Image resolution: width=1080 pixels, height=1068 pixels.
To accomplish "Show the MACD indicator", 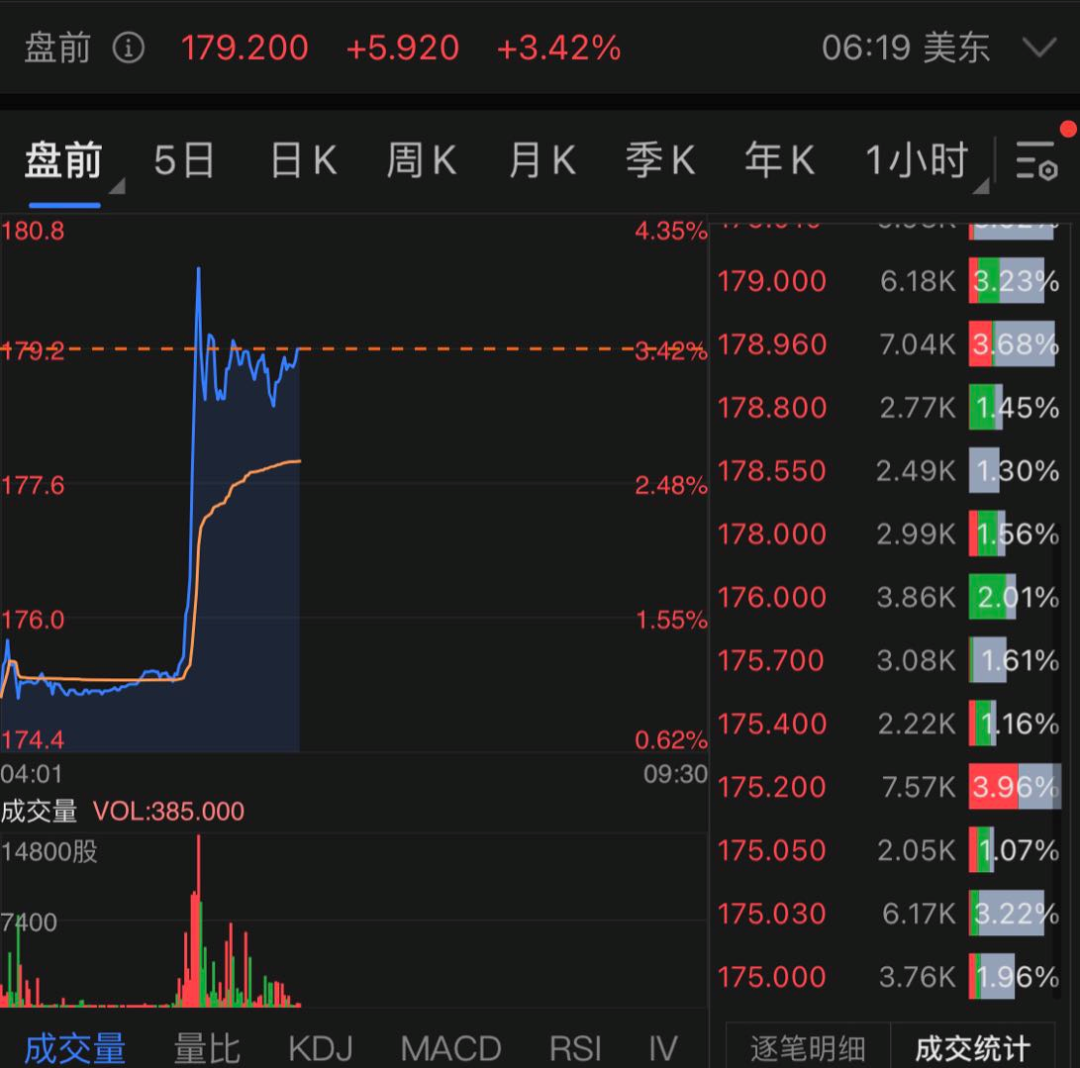I will point(451,1047).
